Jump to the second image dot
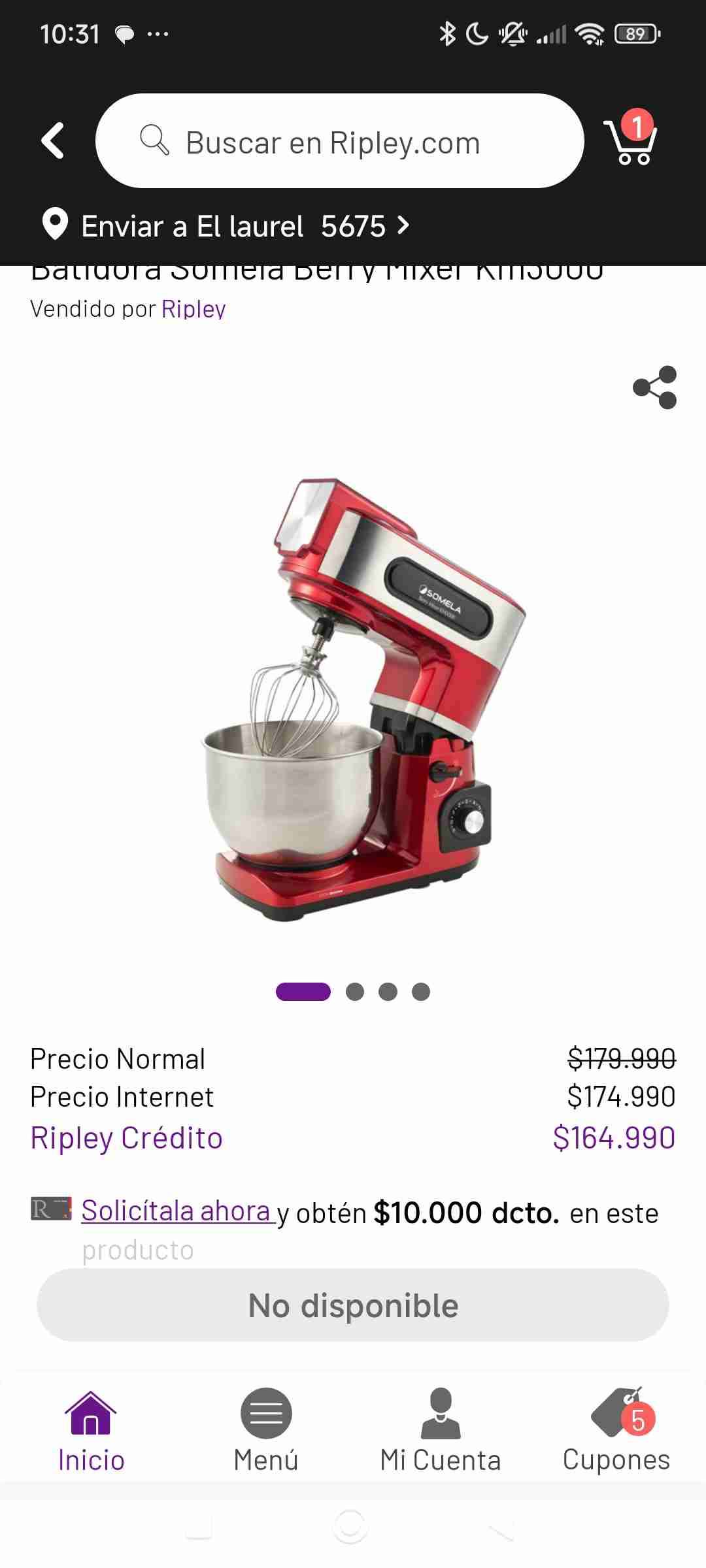Image resolution: width=706 pixels, height=1568 pixels. (355, 992)
